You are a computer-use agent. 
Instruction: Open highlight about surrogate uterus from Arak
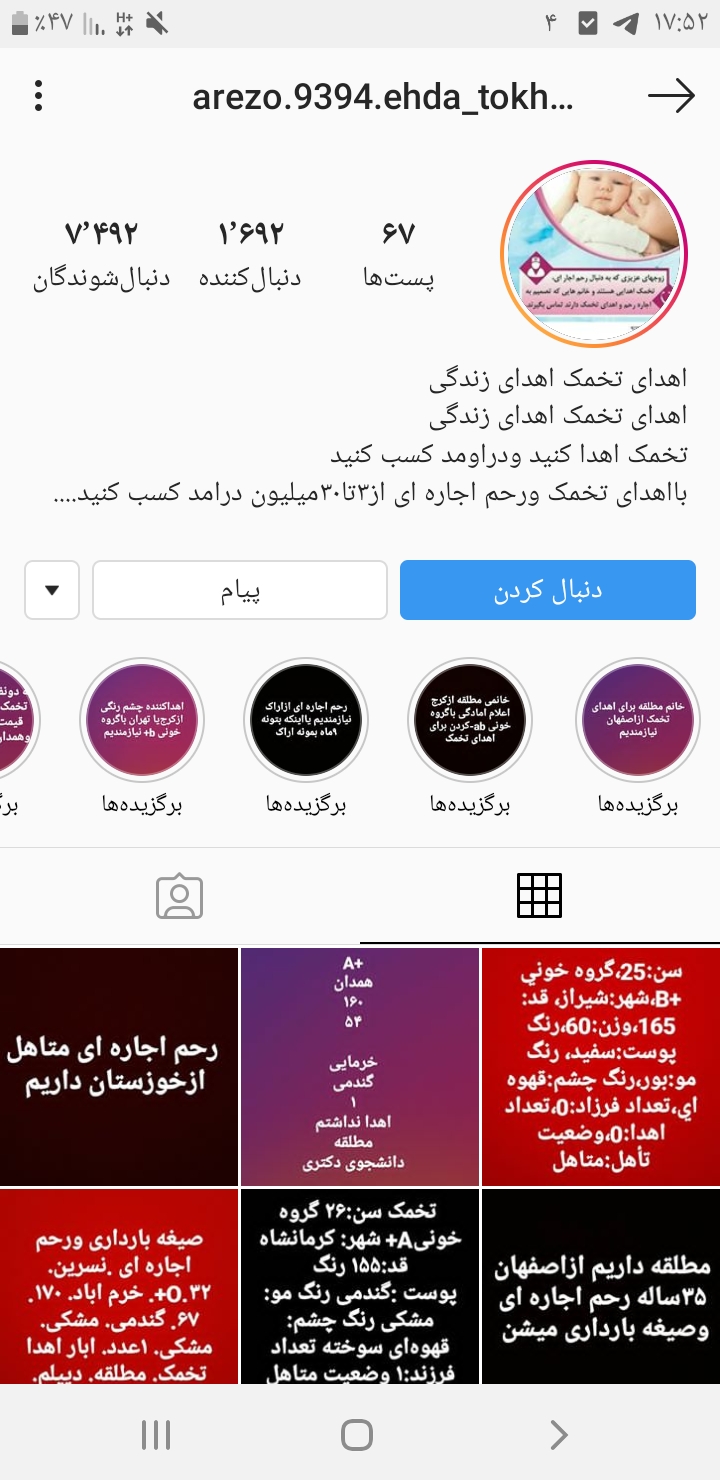306,719
